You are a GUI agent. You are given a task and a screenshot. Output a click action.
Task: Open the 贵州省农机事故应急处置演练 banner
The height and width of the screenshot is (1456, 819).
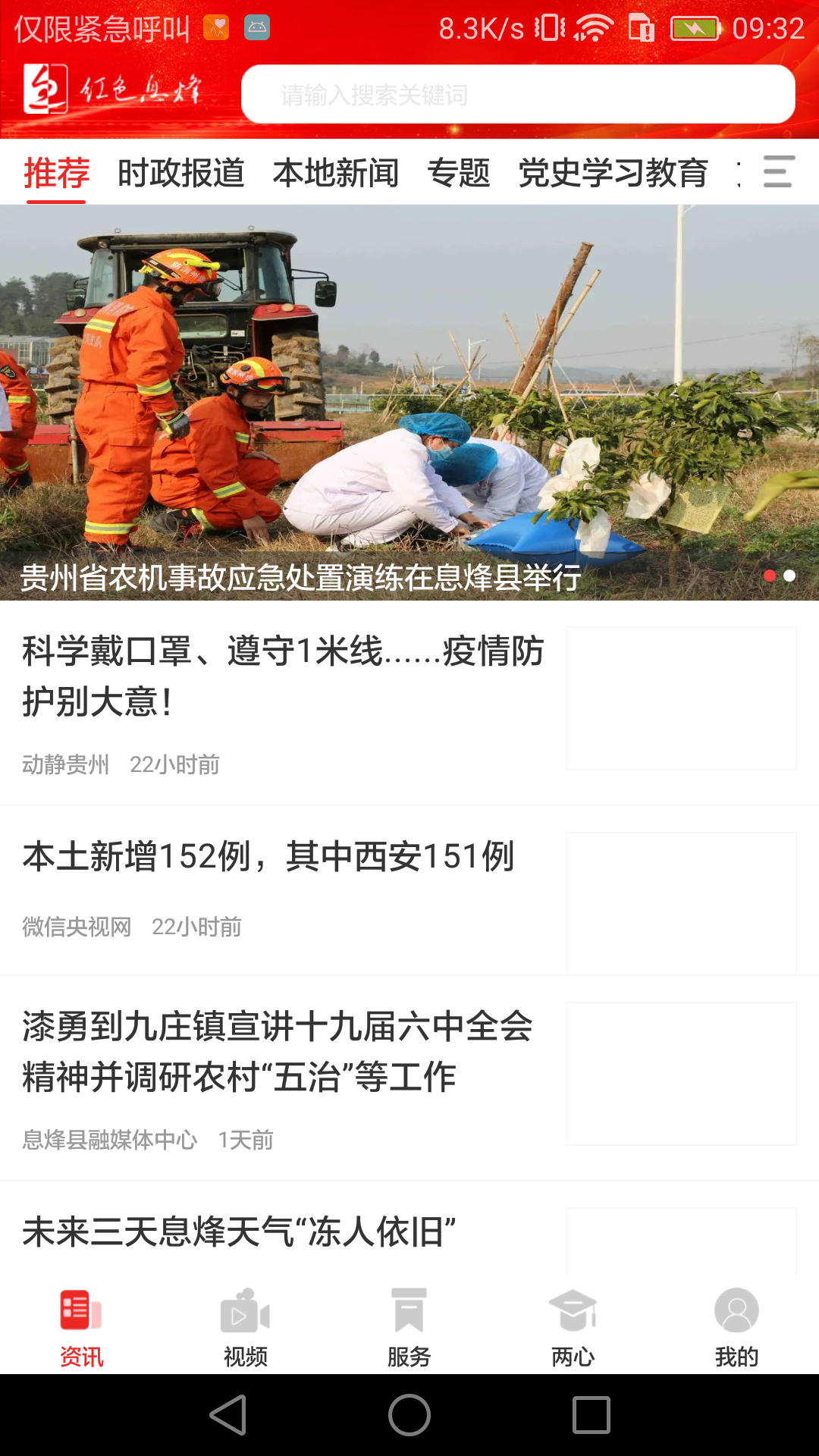[x=409, y=402]
